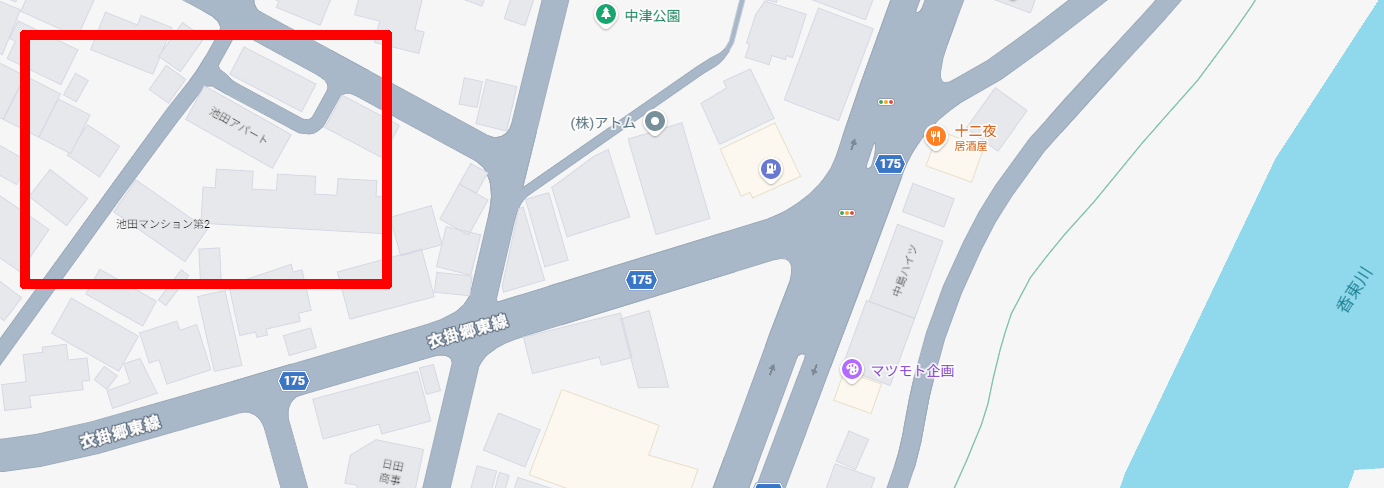Select the マツモト企画 place marker
Viewport: 1384px width, 488px height.
(x=852, y=370)
